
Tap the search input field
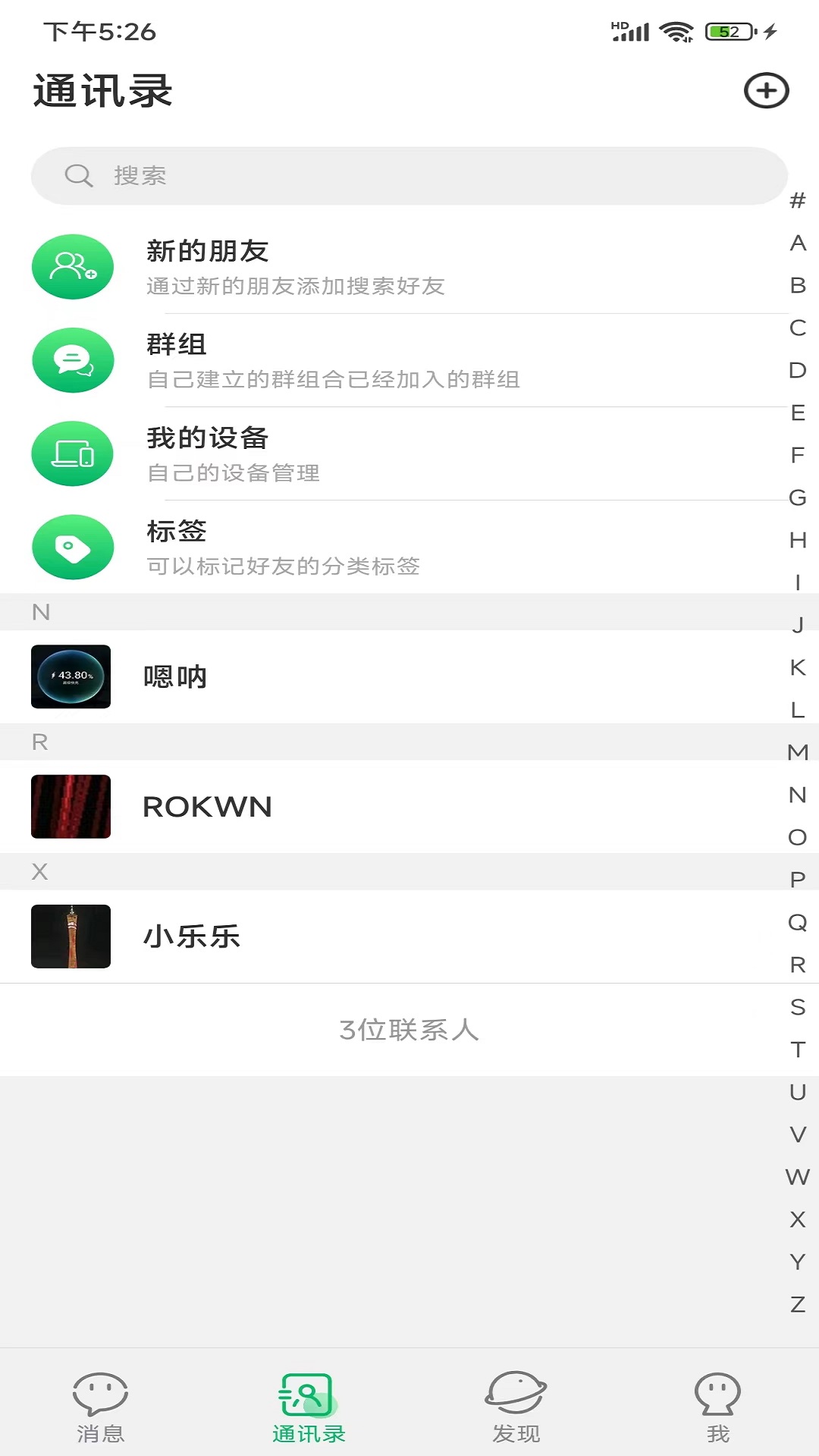[409, 175]
